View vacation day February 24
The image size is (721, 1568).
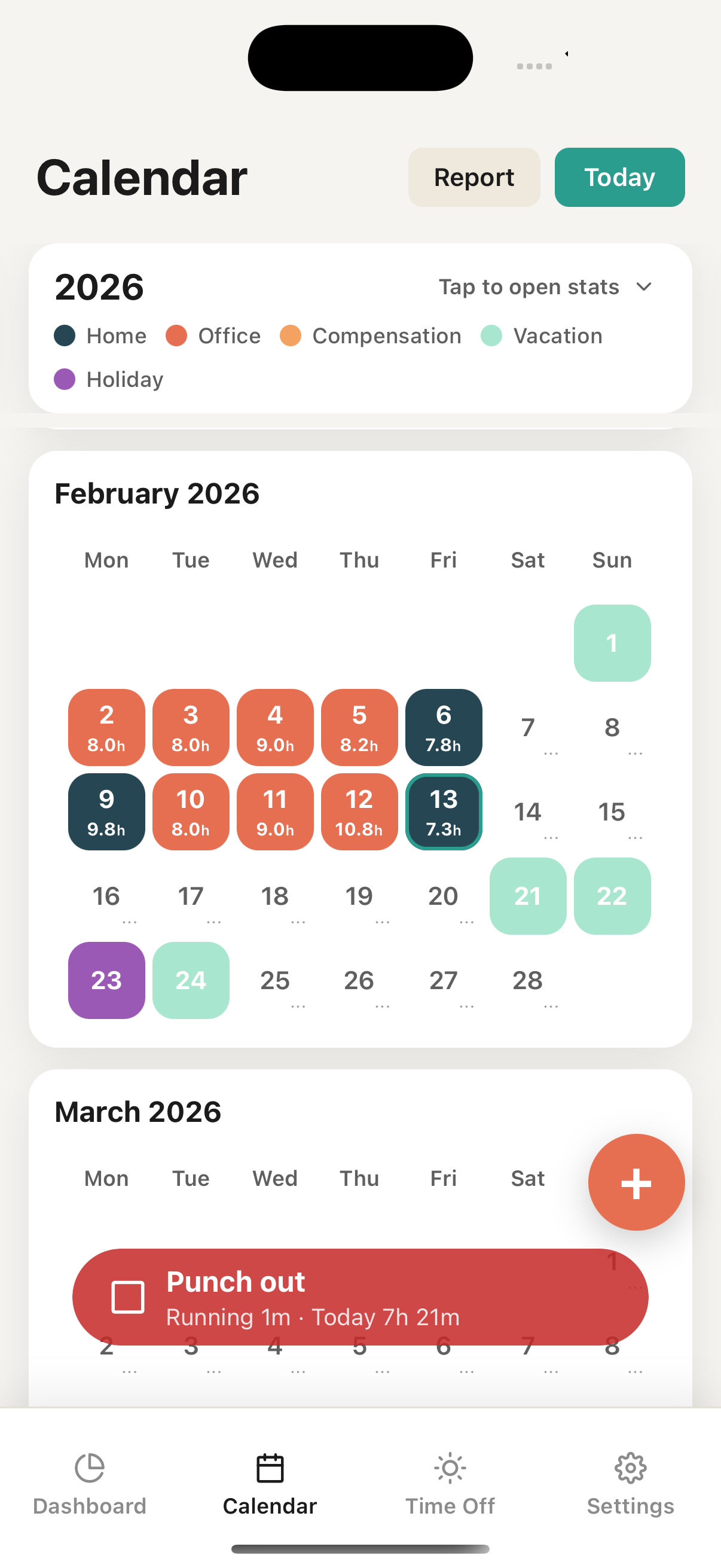[191, 980]
